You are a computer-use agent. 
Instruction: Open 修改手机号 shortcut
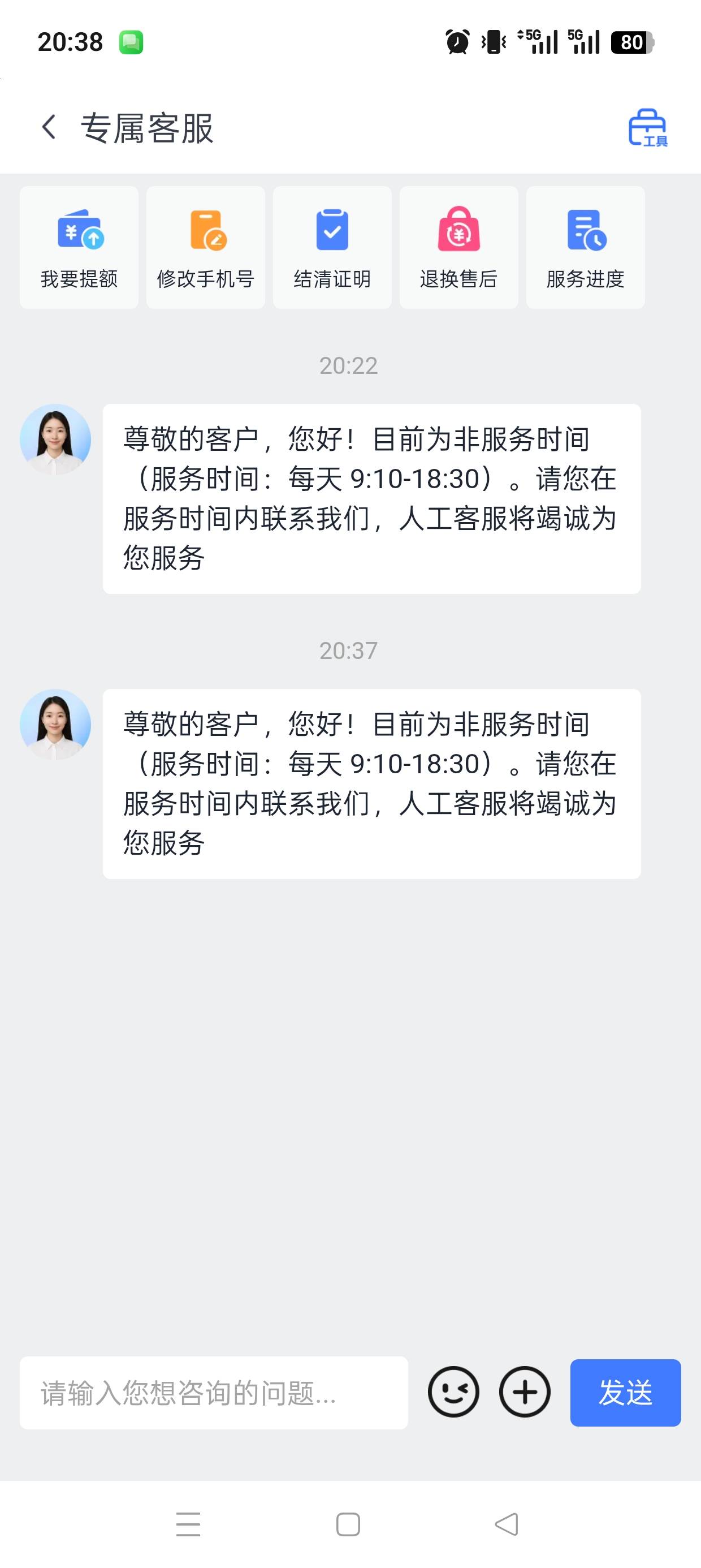pyautogui.click(x=206, y=247)
